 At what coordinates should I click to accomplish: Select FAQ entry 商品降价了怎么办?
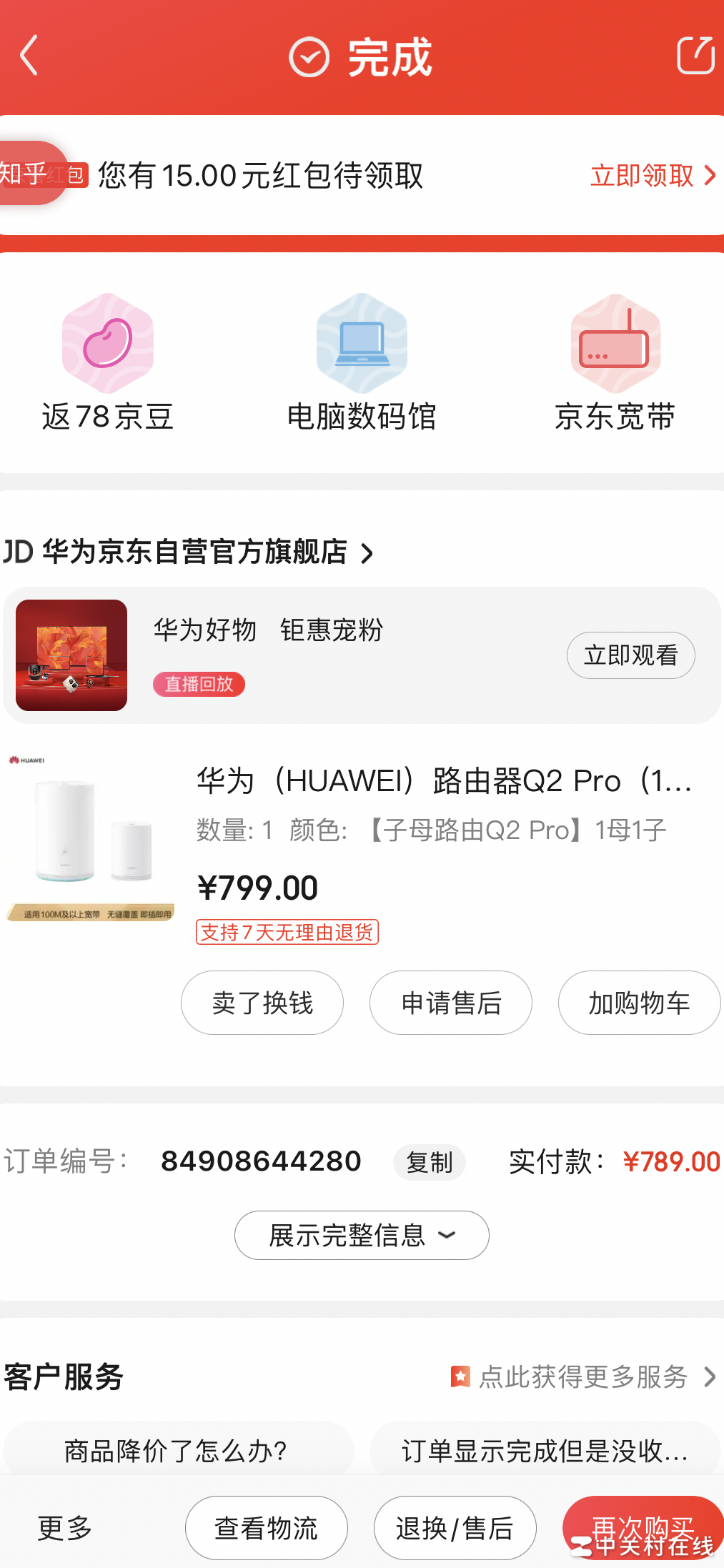coord(176,1448)
